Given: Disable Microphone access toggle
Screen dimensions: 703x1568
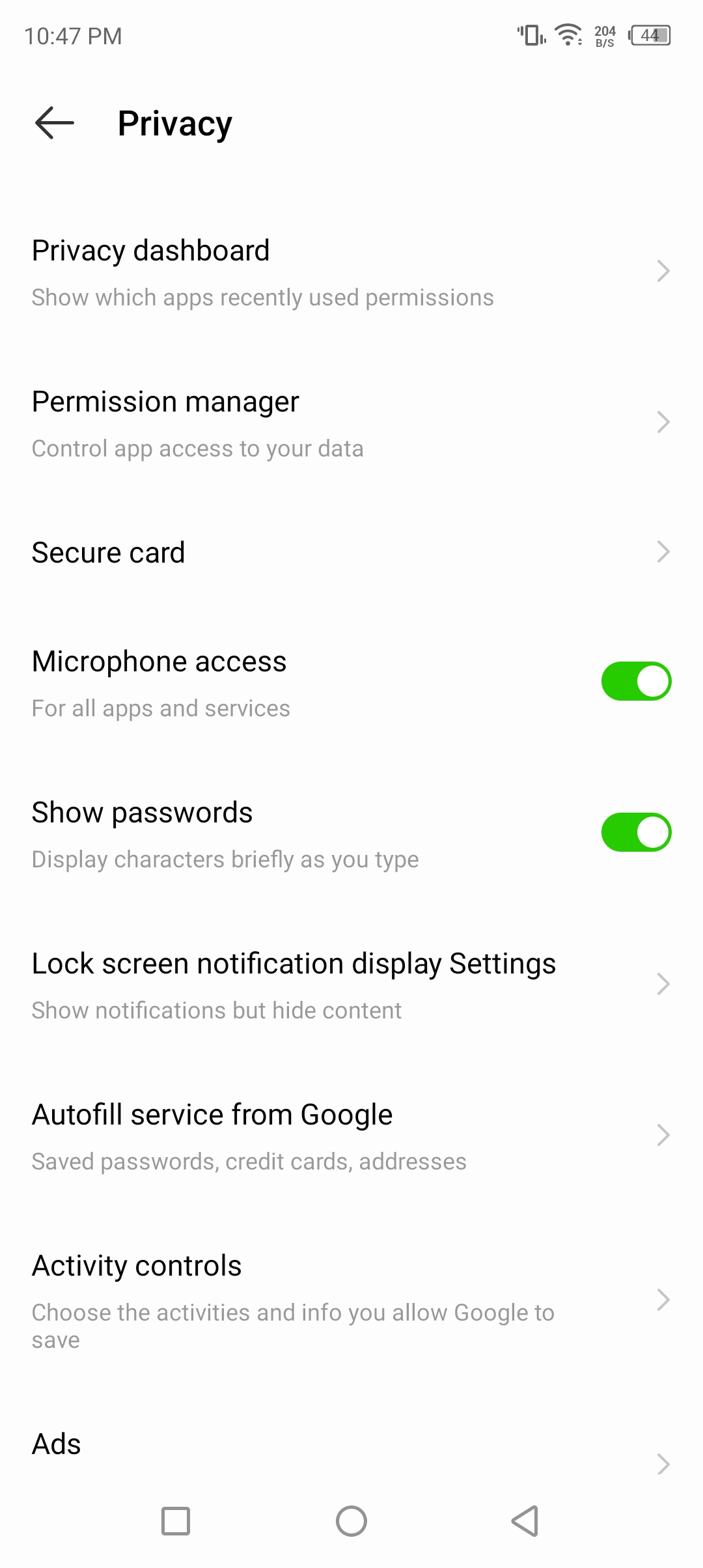Looking at the screenshot, I should (636, 681).
